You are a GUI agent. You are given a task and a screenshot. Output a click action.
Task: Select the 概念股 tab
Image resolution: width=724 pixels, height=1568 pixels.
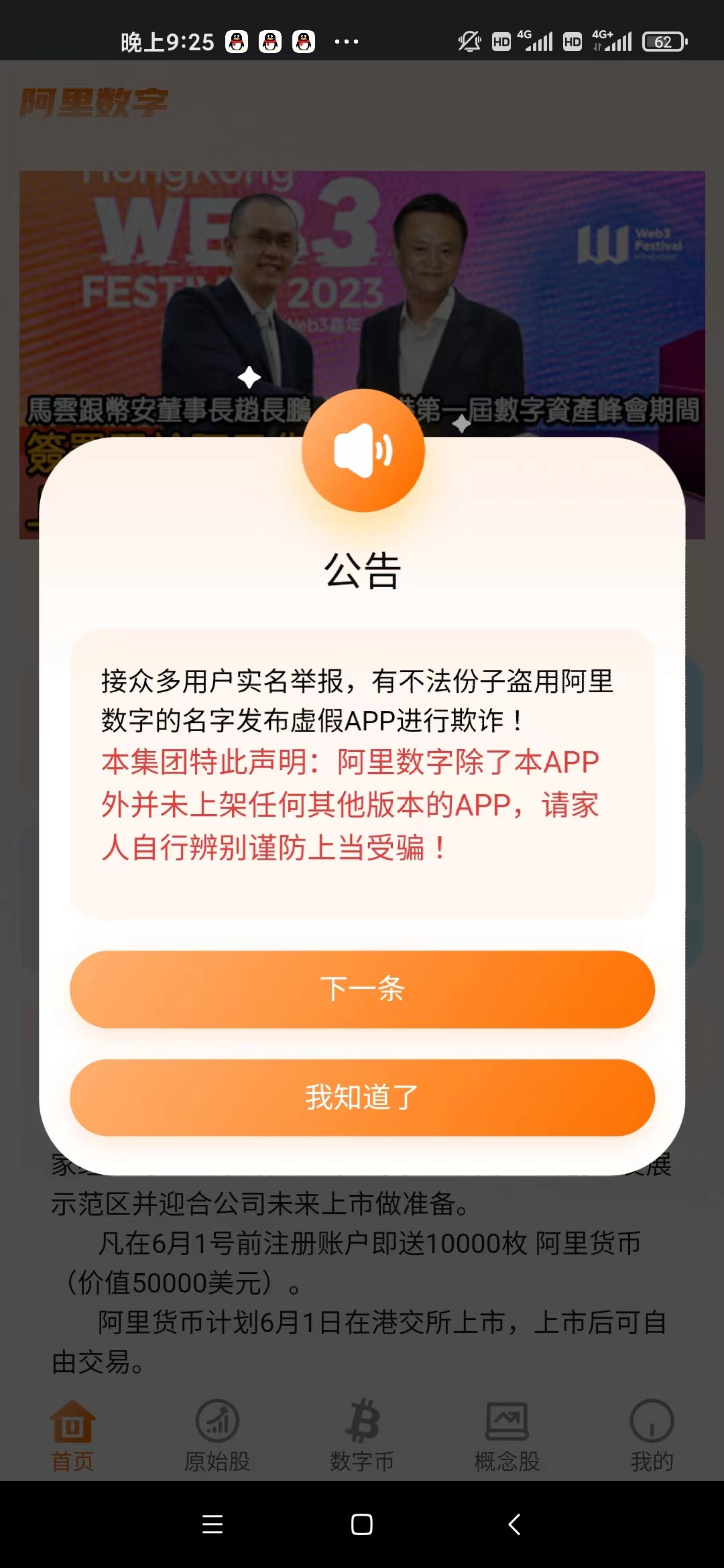click(x=507, y=1435)
